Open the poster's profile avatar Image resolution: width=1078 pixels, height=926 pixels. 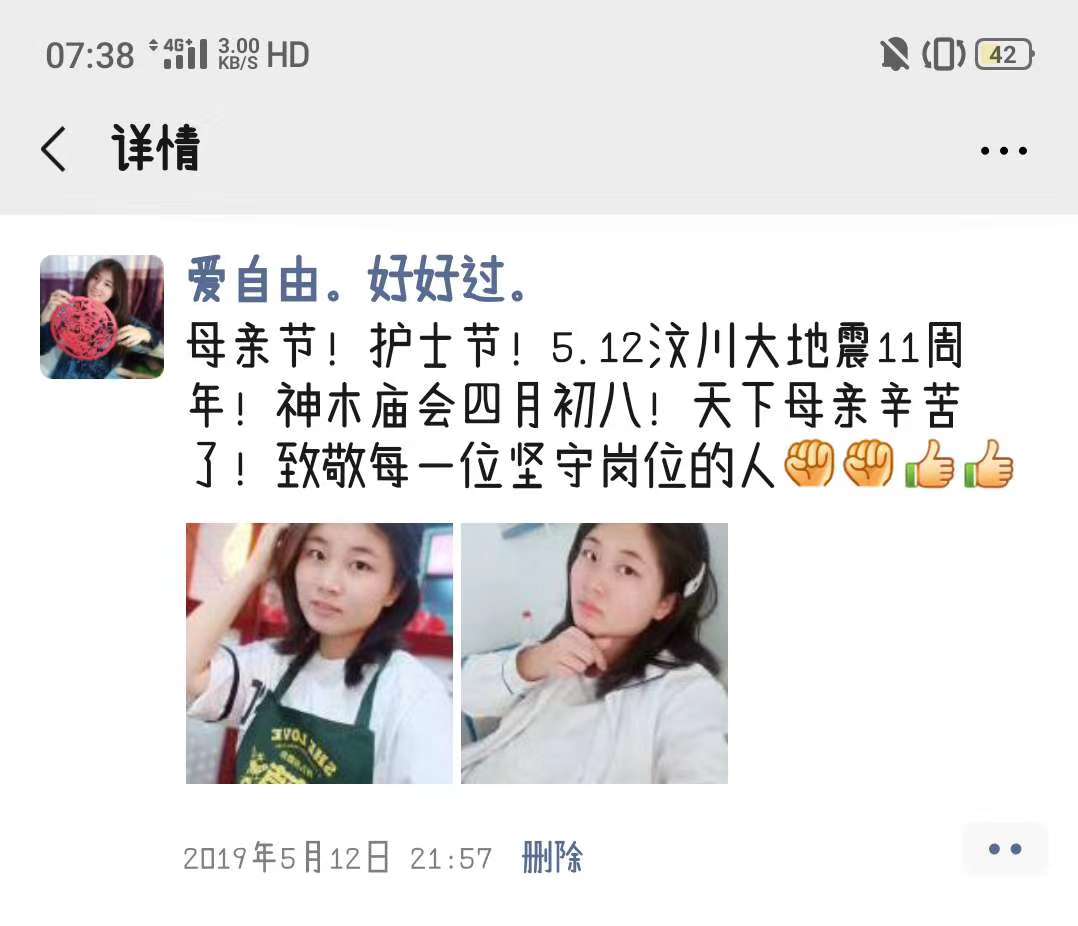[x=102, y=317]
